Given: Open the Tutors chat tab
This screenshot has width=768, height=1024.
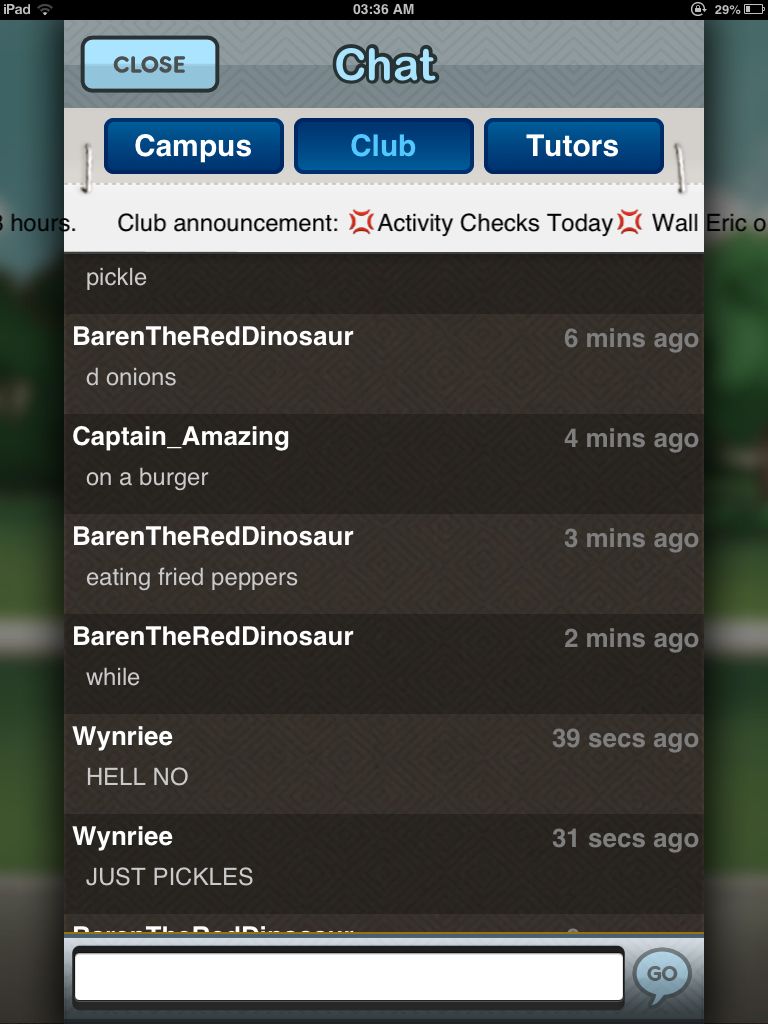Looking at the screenshot, I should pyautogui.click(x=573, y=146).
